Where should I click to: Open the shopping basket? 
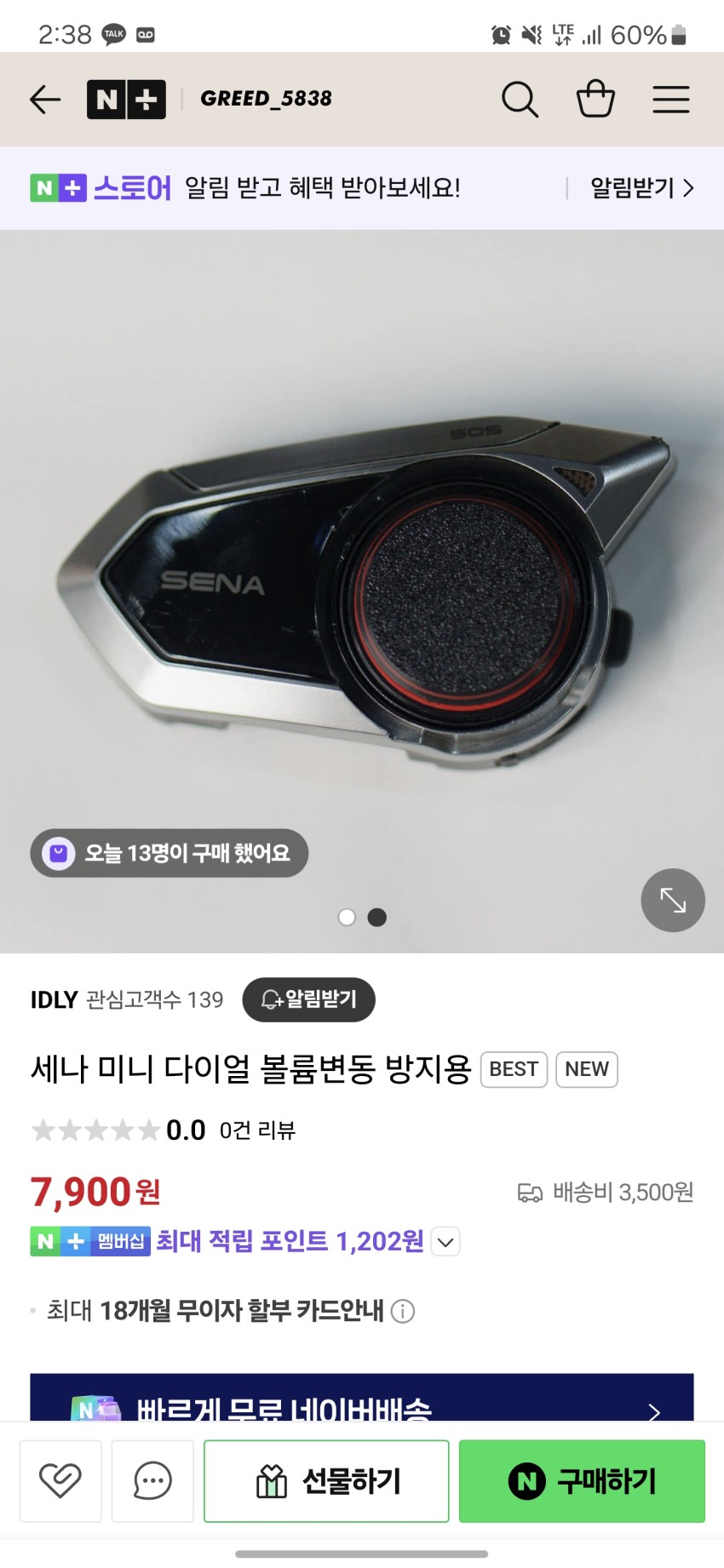(x=595, y=99)
